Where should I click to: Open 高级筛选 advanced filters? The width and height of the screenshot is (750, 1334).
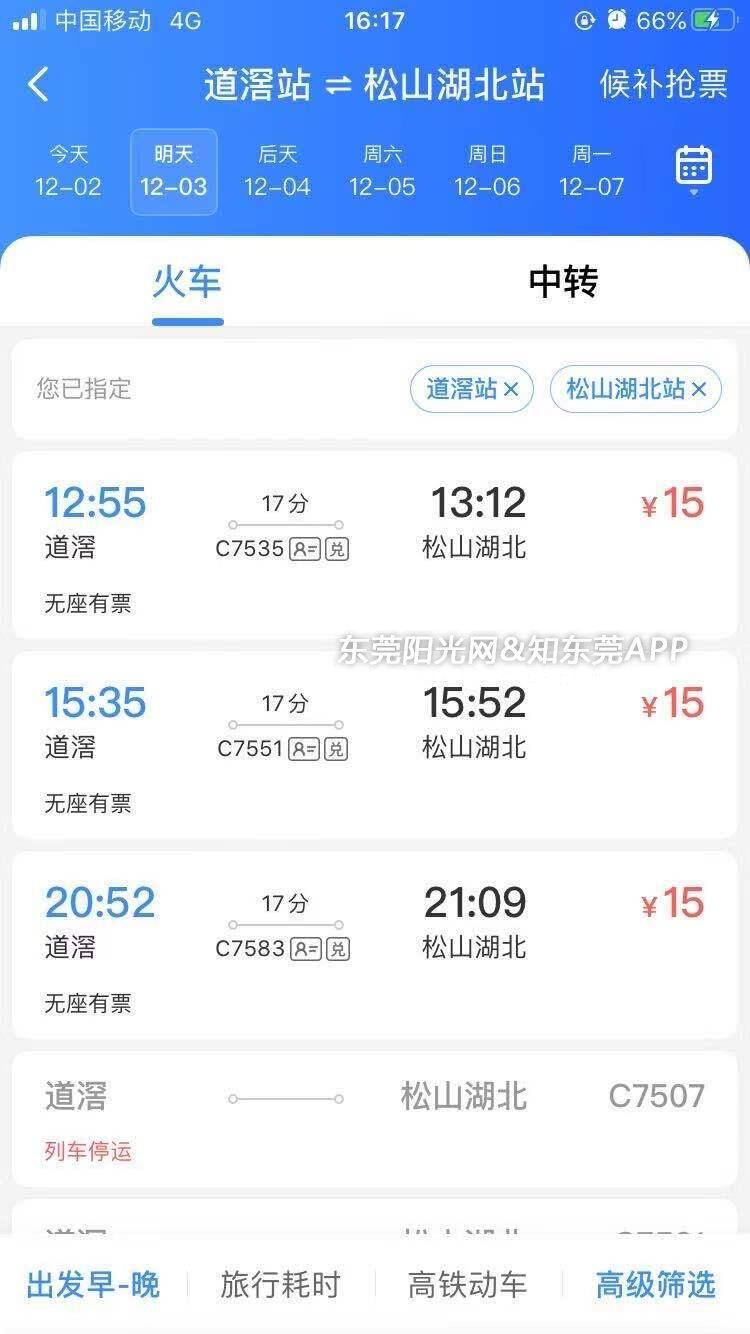pyautogui.click(x=656, y=1284)
